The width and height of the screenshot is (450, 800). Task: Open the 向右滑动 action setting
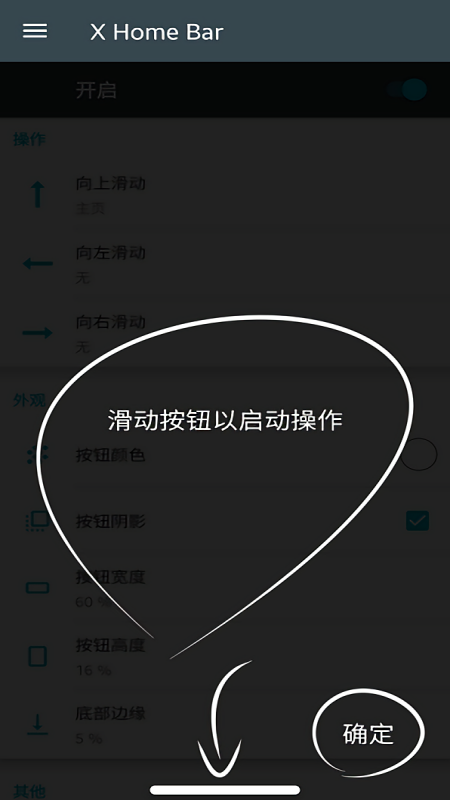coord(225,333)
